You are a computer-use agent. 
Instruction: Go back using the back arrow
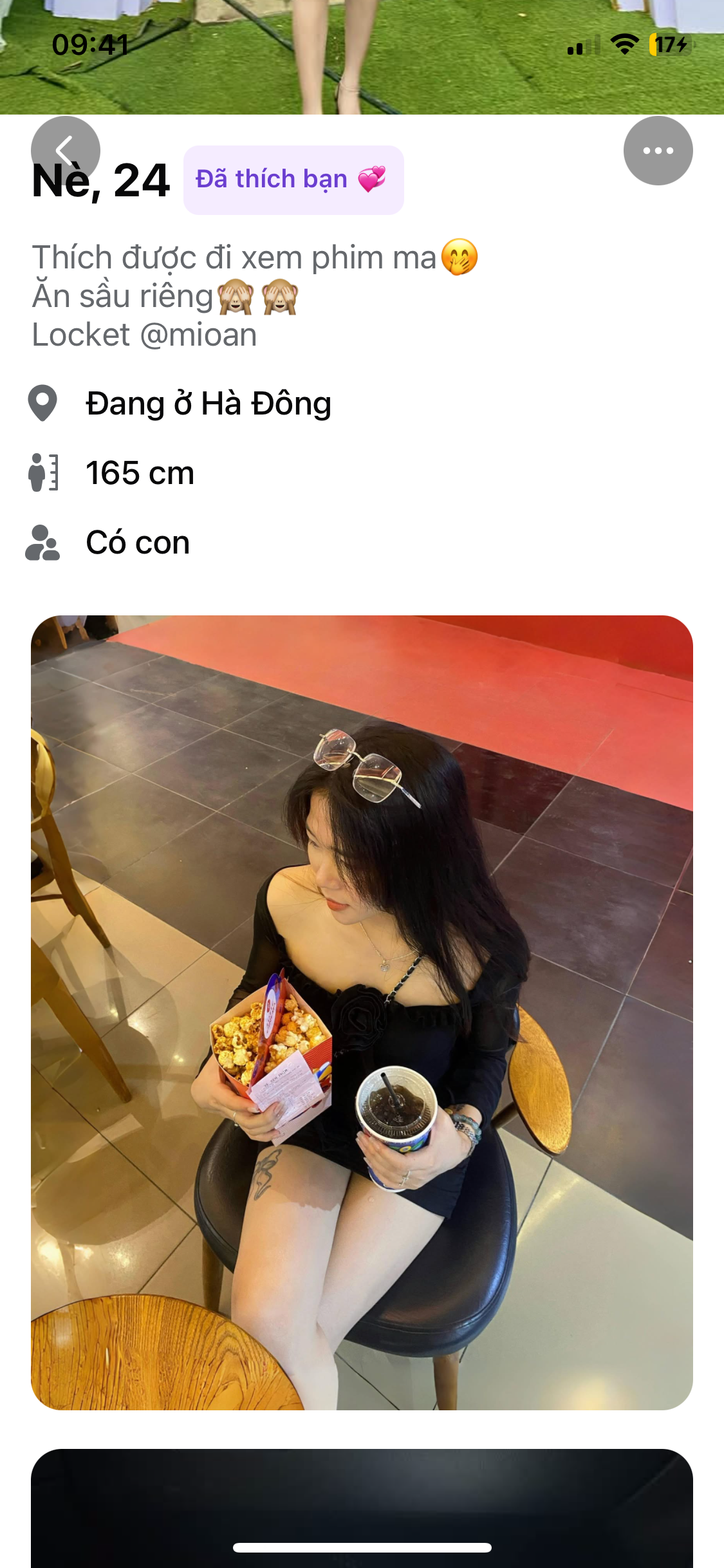(66, 151)
